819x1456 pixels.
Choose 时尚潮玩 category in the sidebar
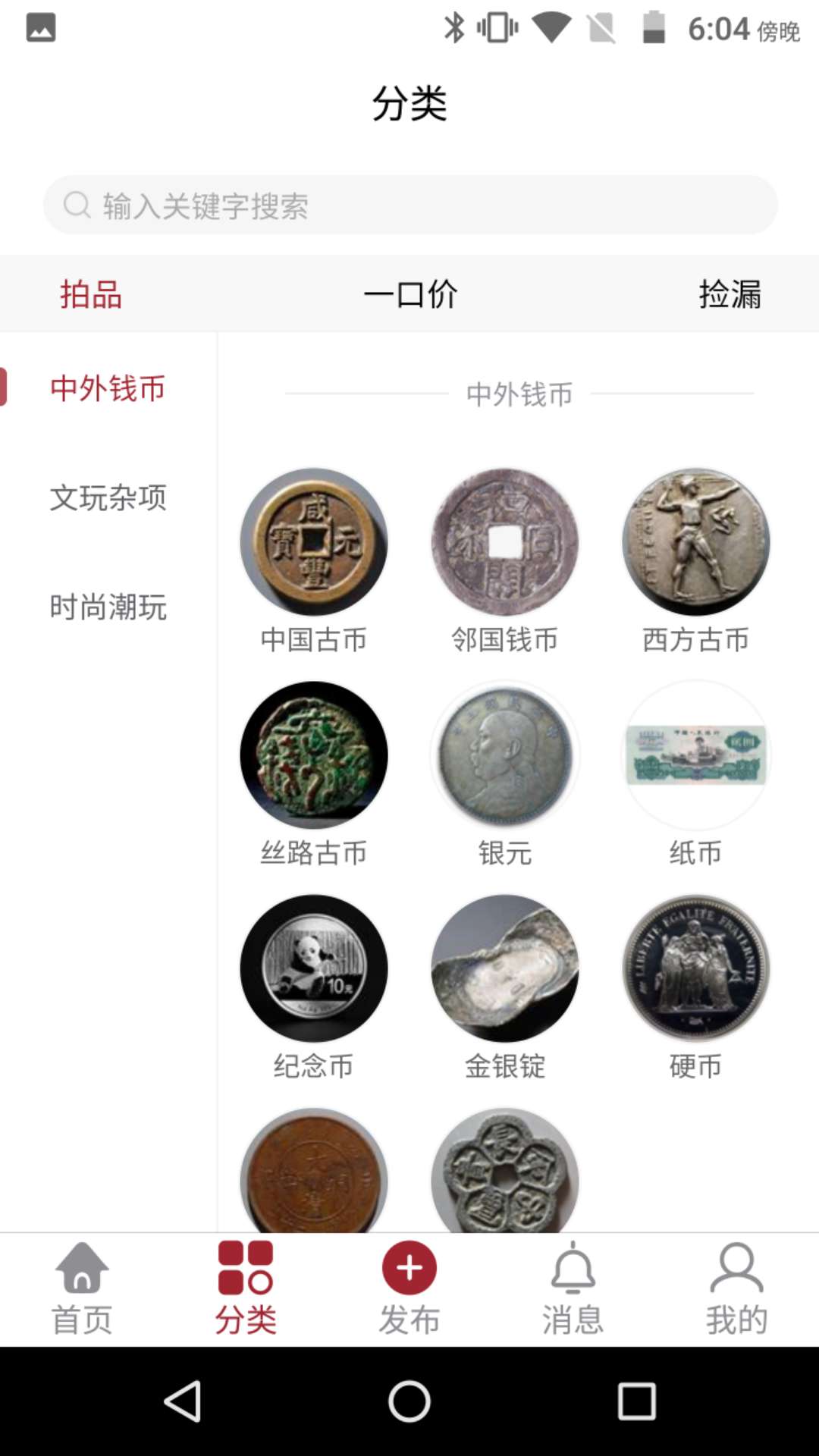[107, 608]
